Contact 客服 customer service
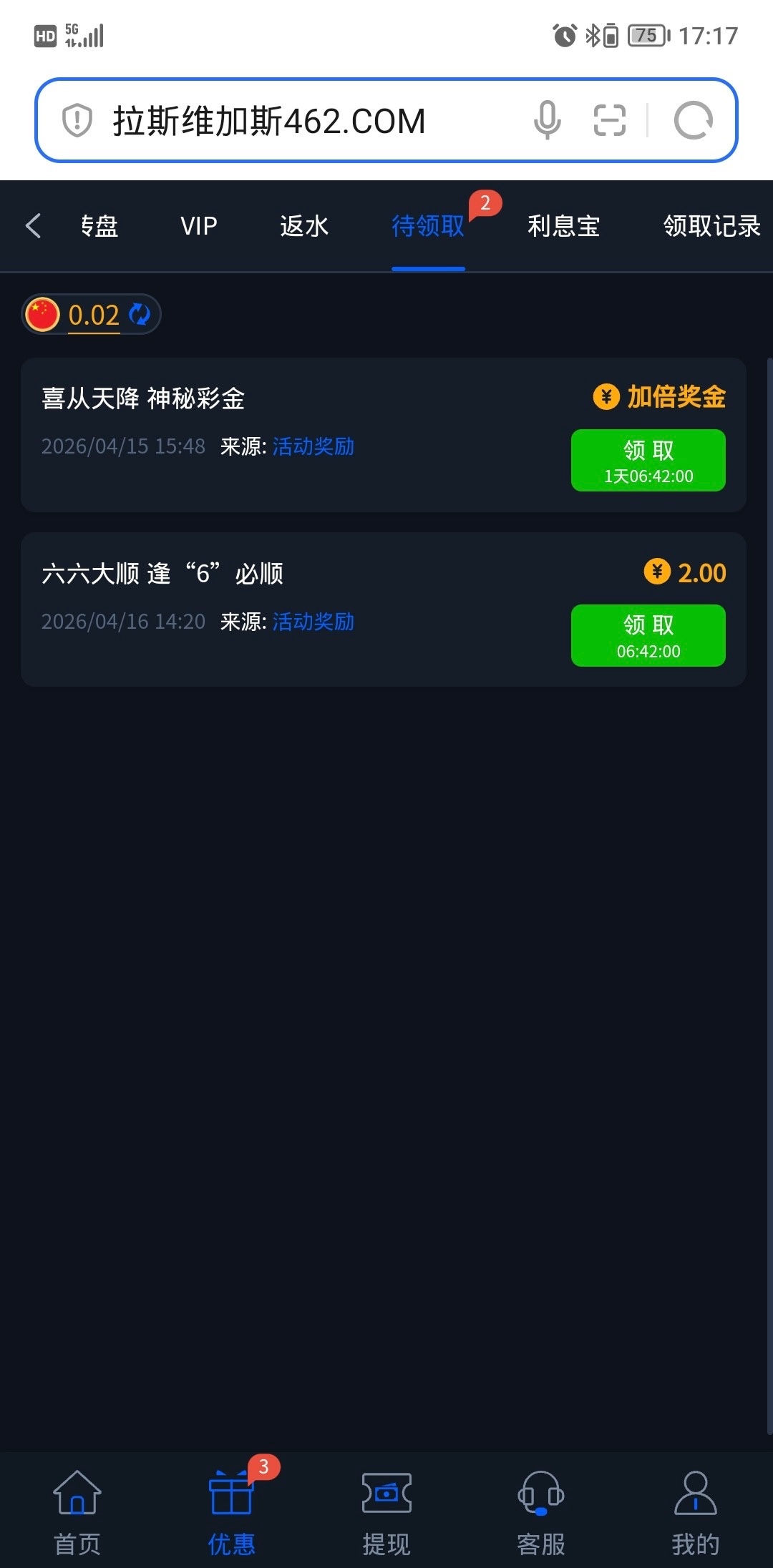This screenshot has height=1568, width=773. click(x=541, y=1511)
